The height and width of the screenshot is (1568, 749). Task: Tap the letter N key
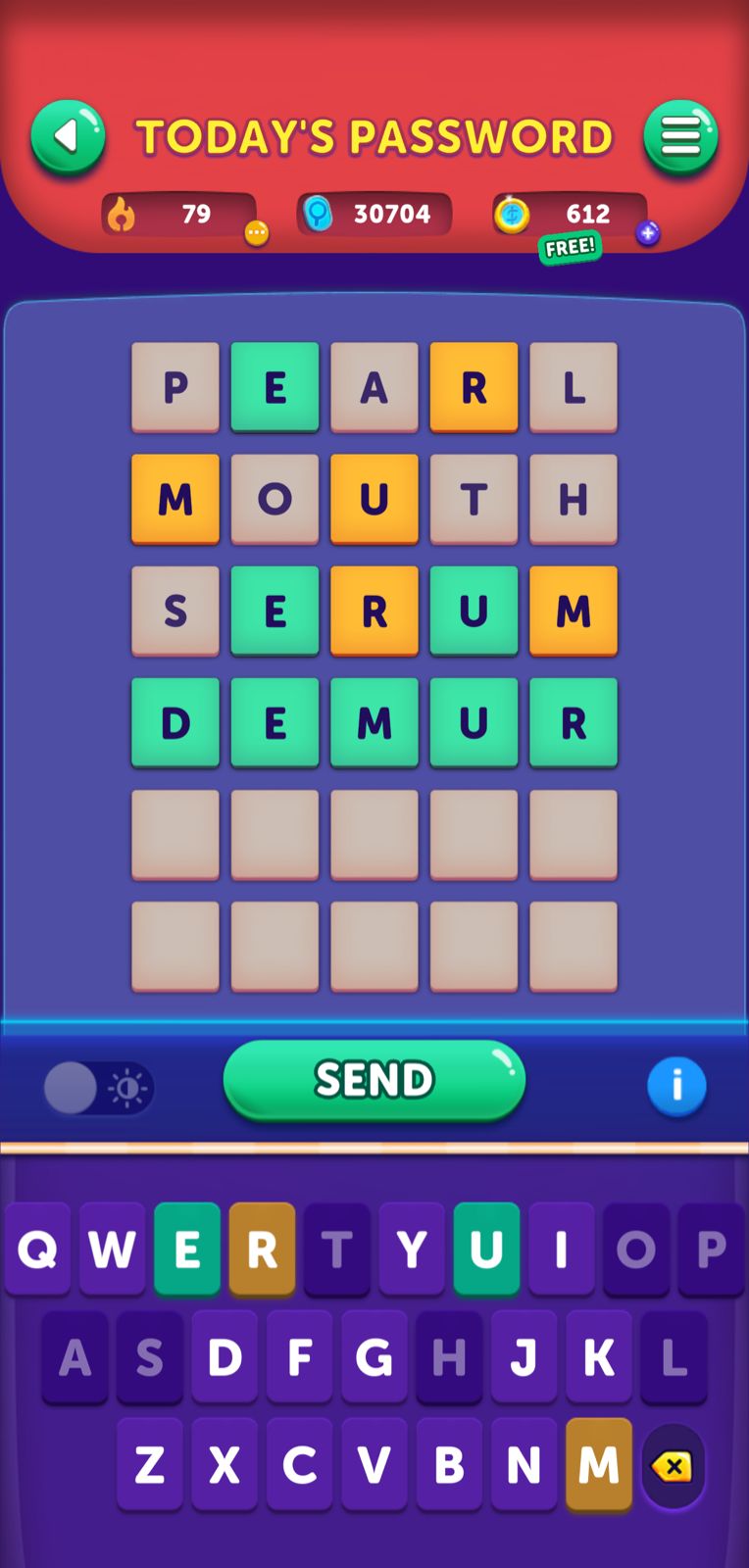click(524, 1465)
